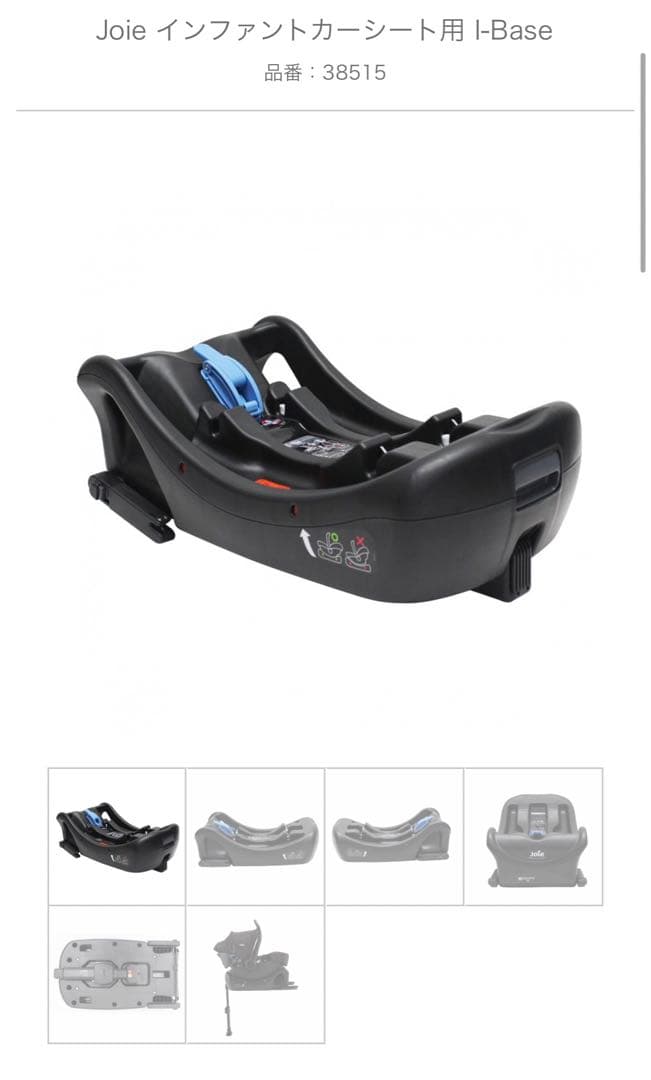View the underside bottom-view thumbnail

pos(117,974)
